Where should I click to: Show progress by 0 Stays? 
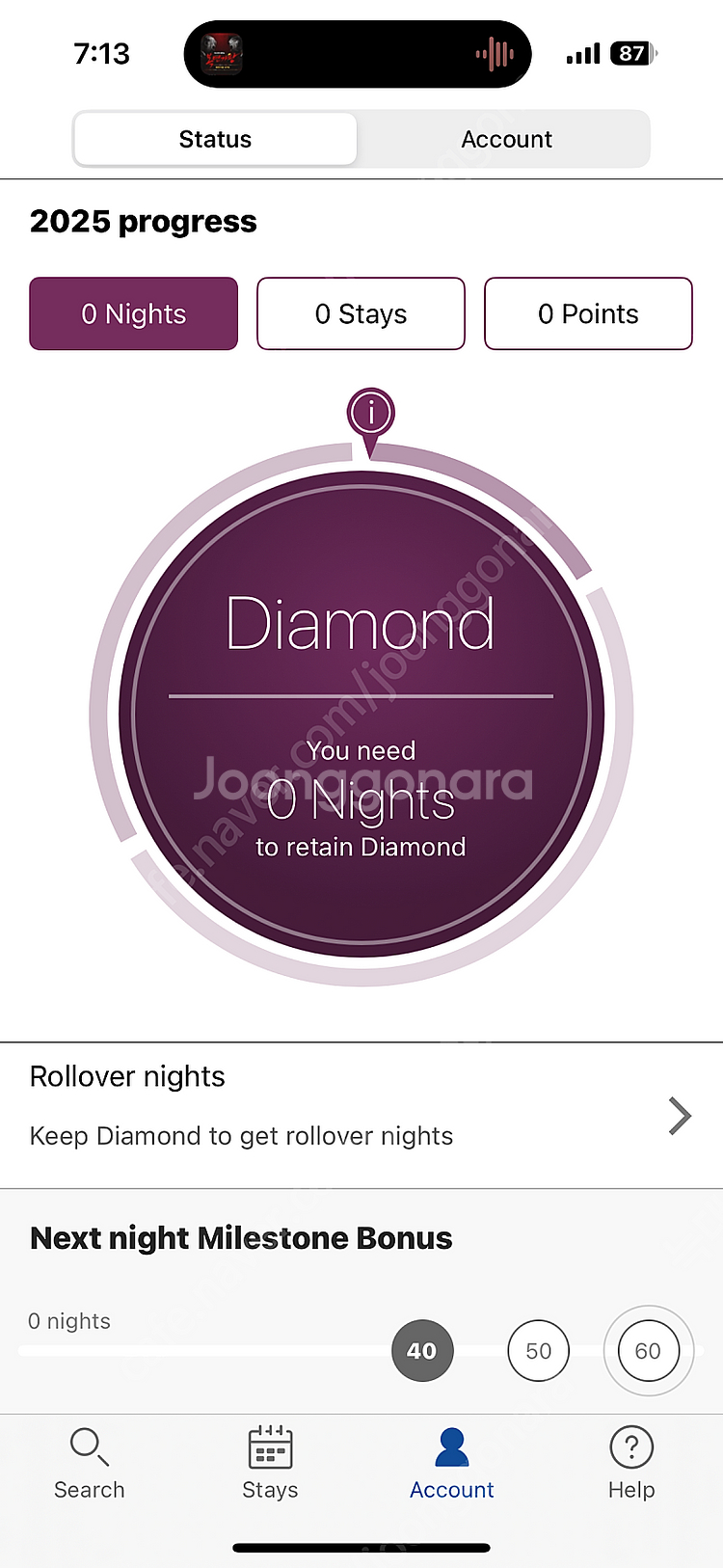tap(361, 313)
